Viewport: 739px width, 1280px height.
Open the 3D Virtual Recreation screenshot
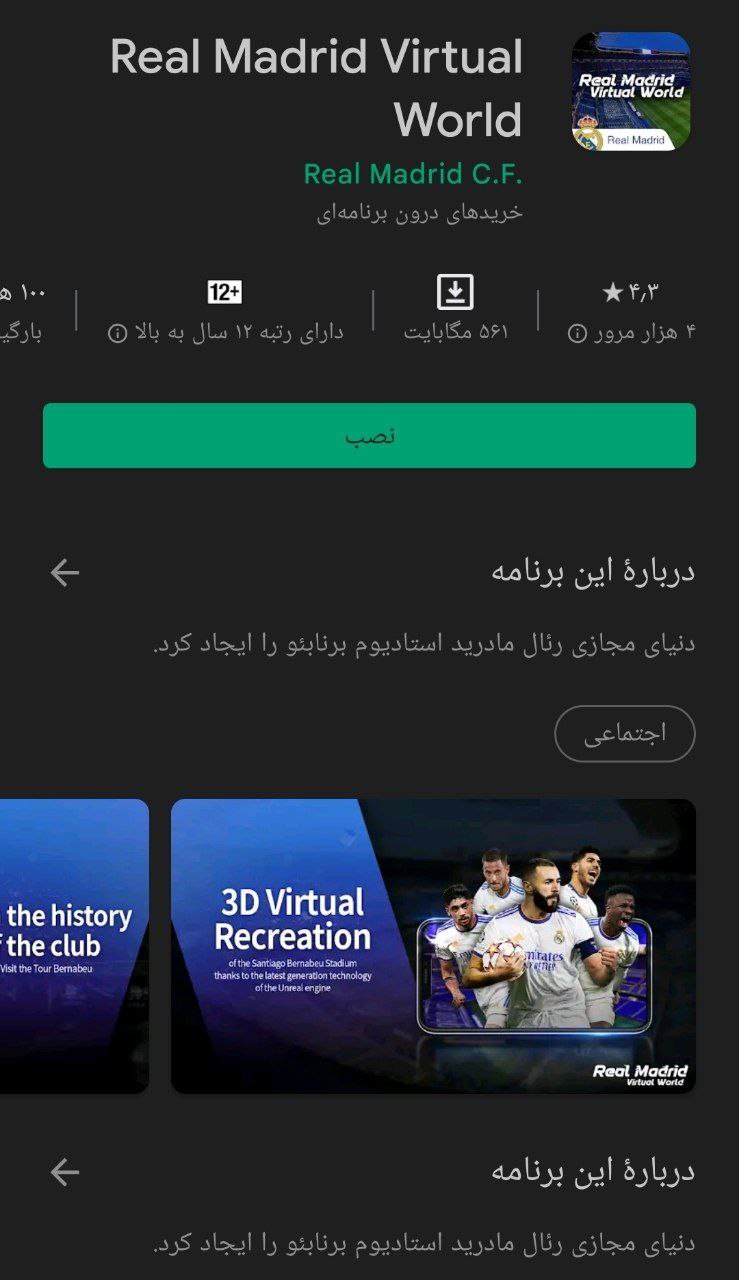(x=433, y=946)
